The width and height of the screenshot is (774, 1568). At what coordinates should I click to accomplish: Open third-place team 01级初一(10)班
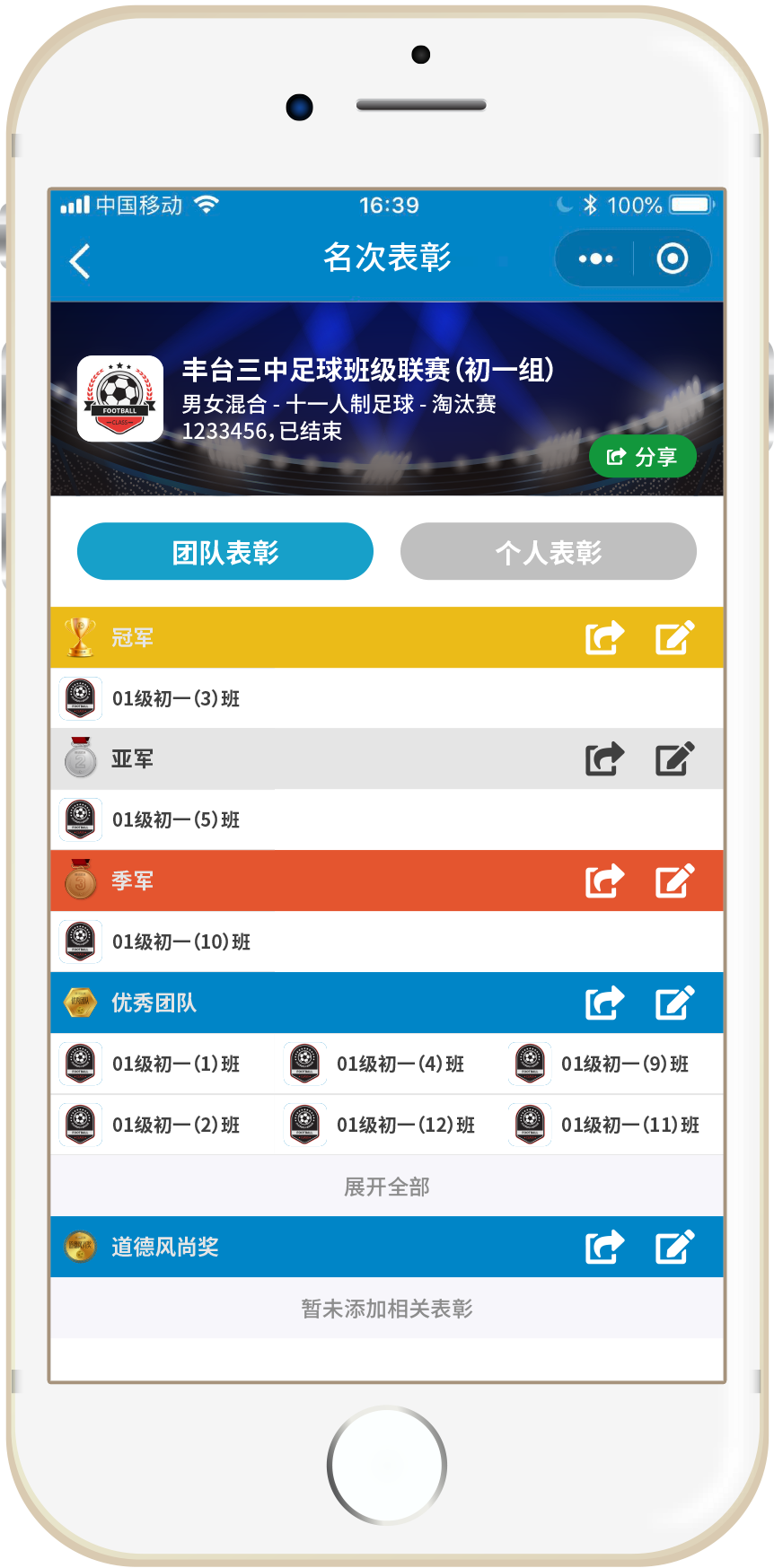pos(180,942)
